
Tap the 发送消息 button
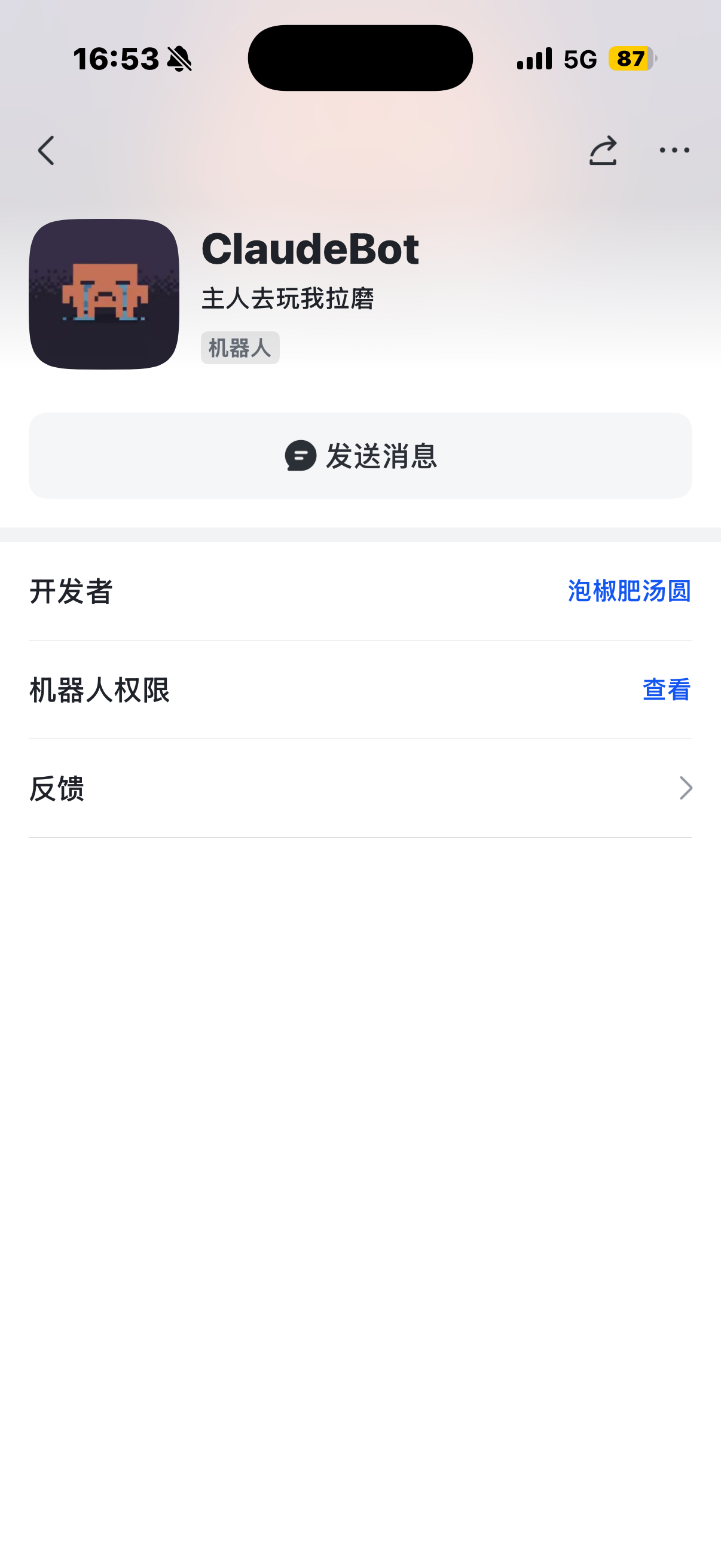[360, 455]
